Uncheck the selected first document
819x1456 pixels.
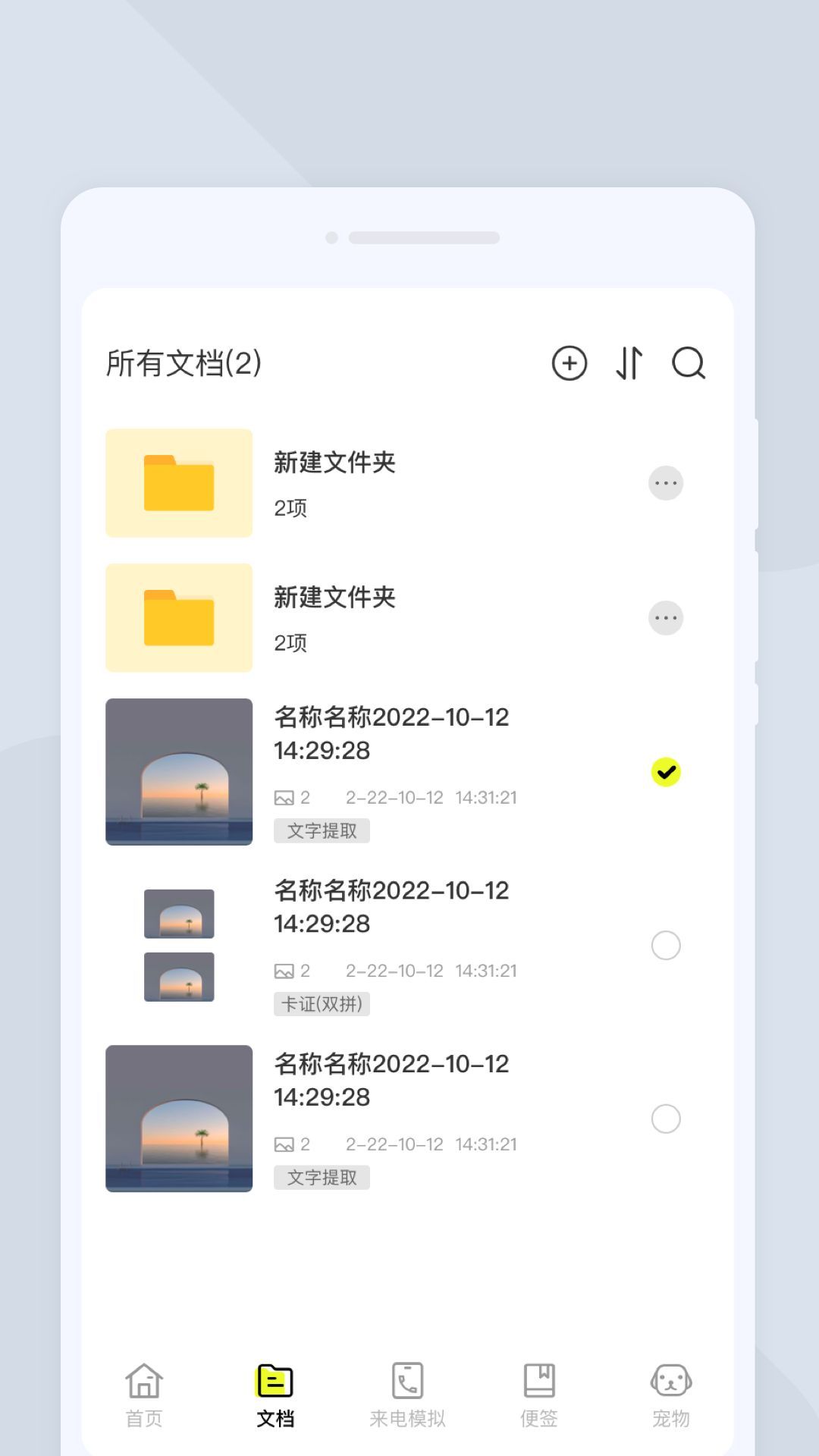[x=666, y=772]
